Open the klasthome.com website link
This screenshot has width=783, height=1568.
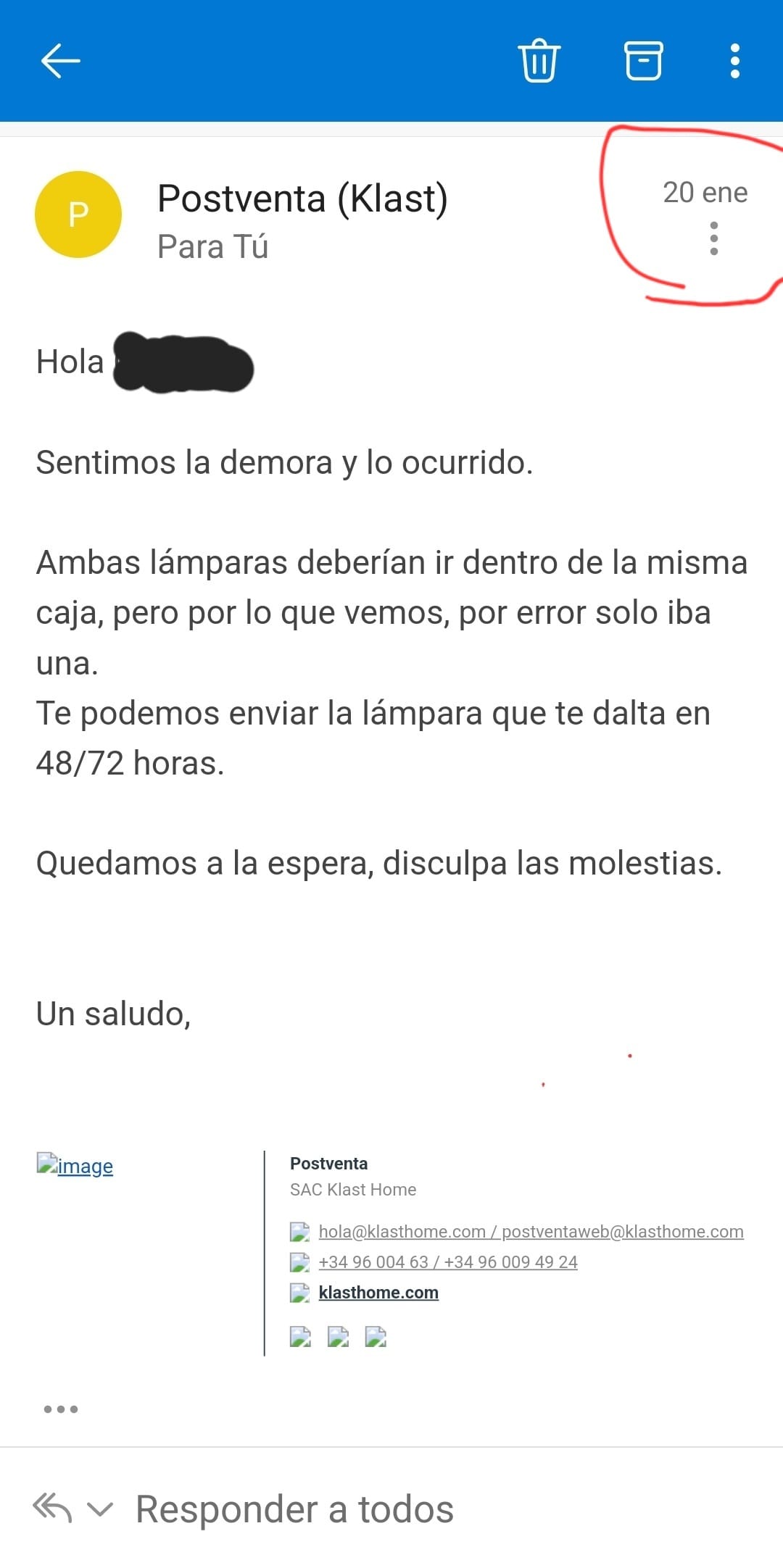tap(378, 1293)
